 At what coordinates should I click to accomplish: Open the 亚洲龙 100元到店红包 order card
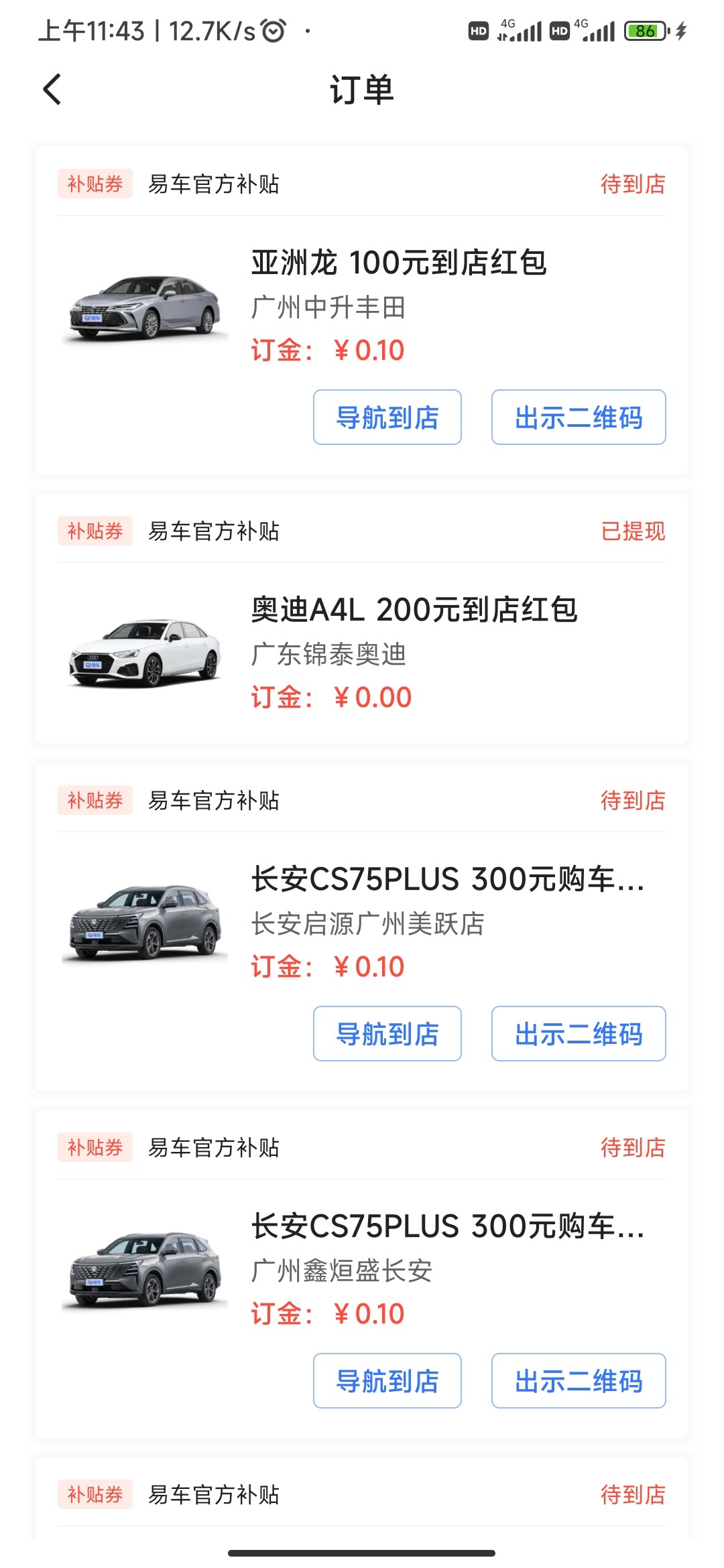(362, 310)
